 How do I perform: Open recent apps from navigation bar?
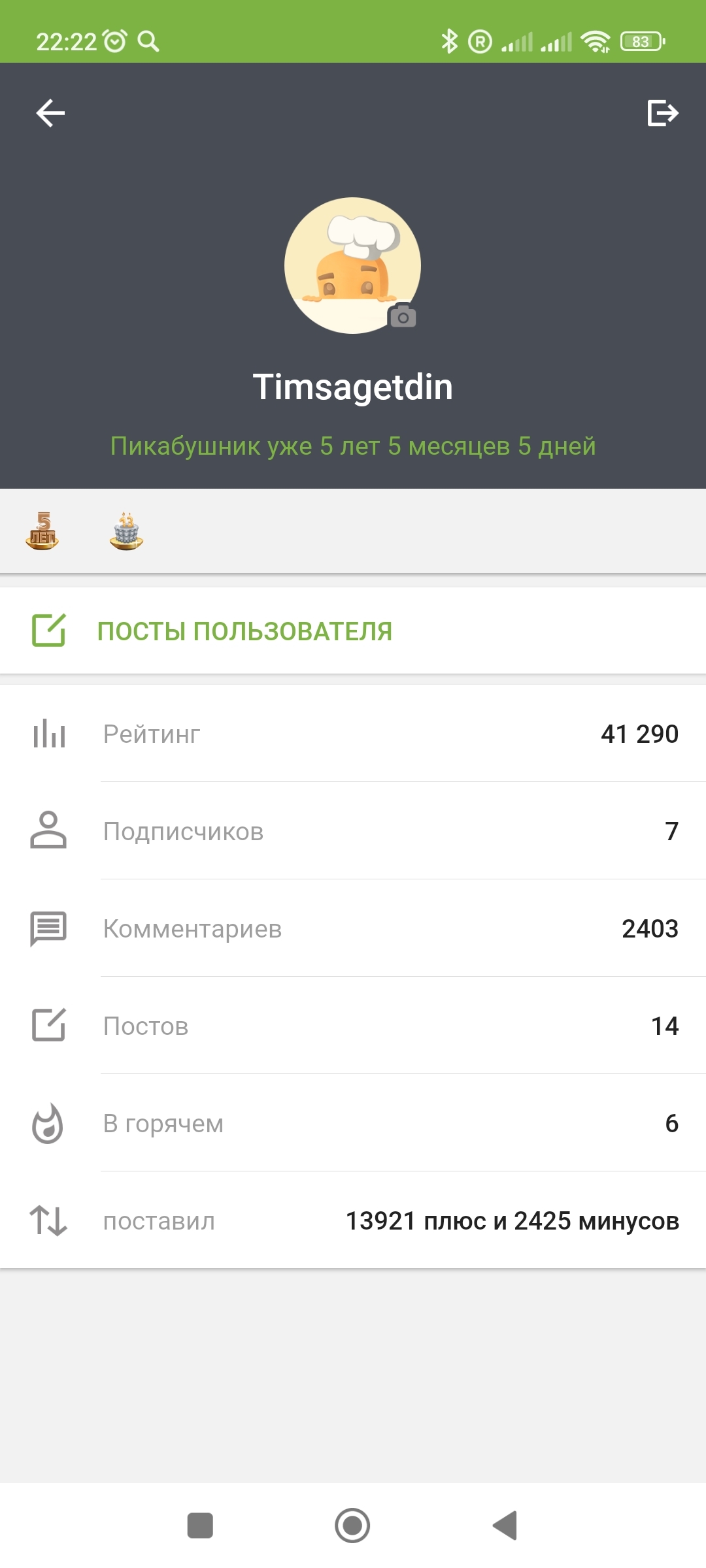pos(200,1526)
